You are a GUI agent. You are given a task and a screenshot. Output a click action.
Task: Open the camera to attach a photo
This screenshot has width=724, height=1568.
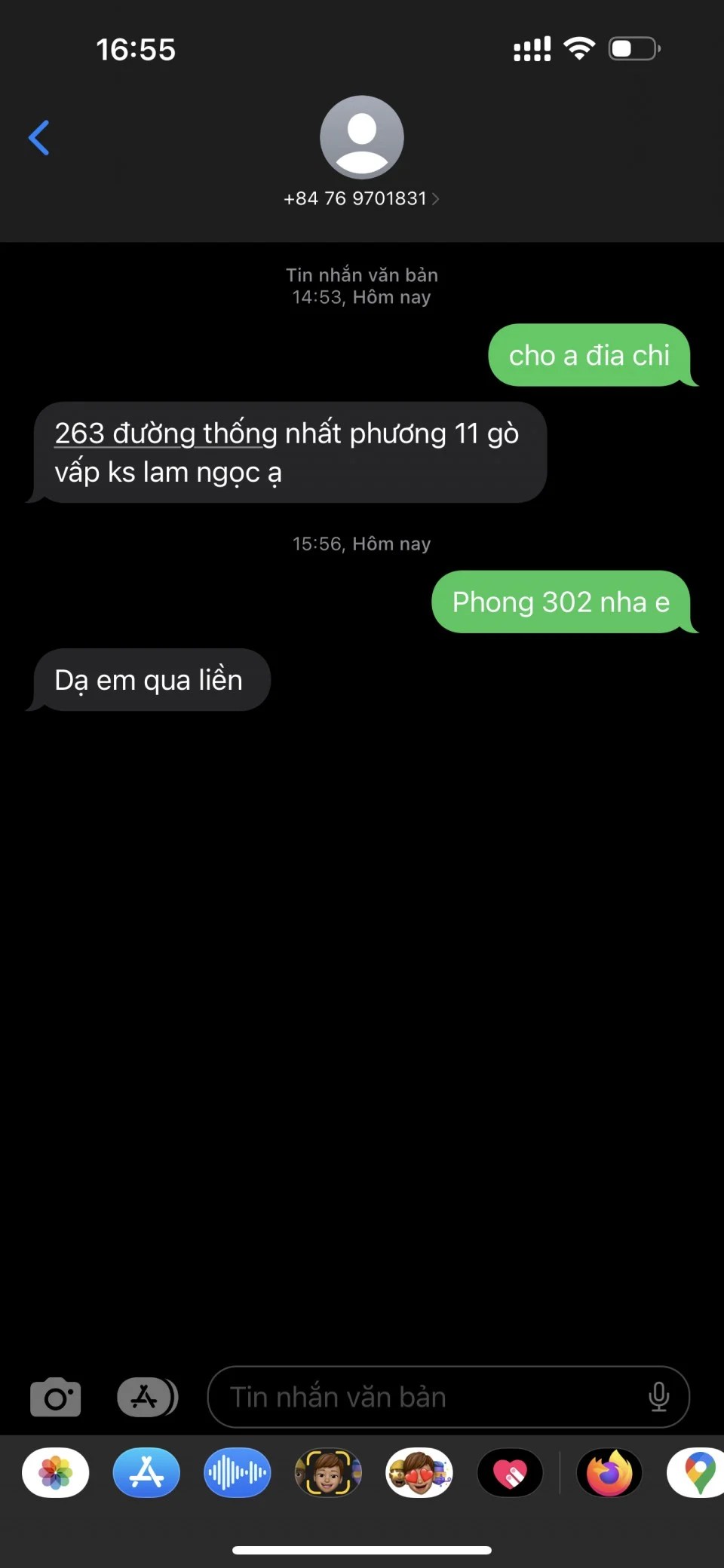click(55, 1397)
